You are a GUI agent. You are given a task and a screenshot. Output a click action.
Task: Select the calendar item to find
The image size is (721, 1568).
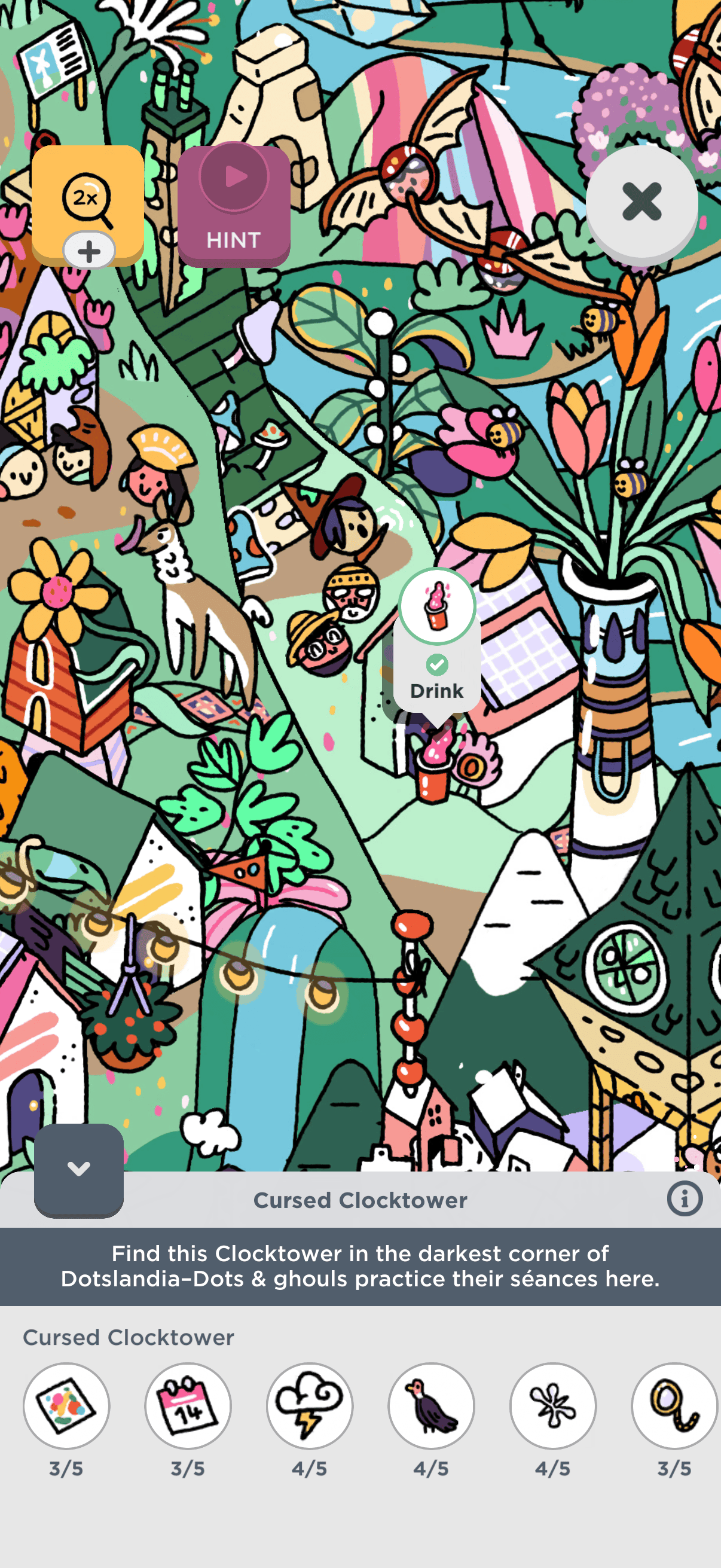(x=188, y=1405)
